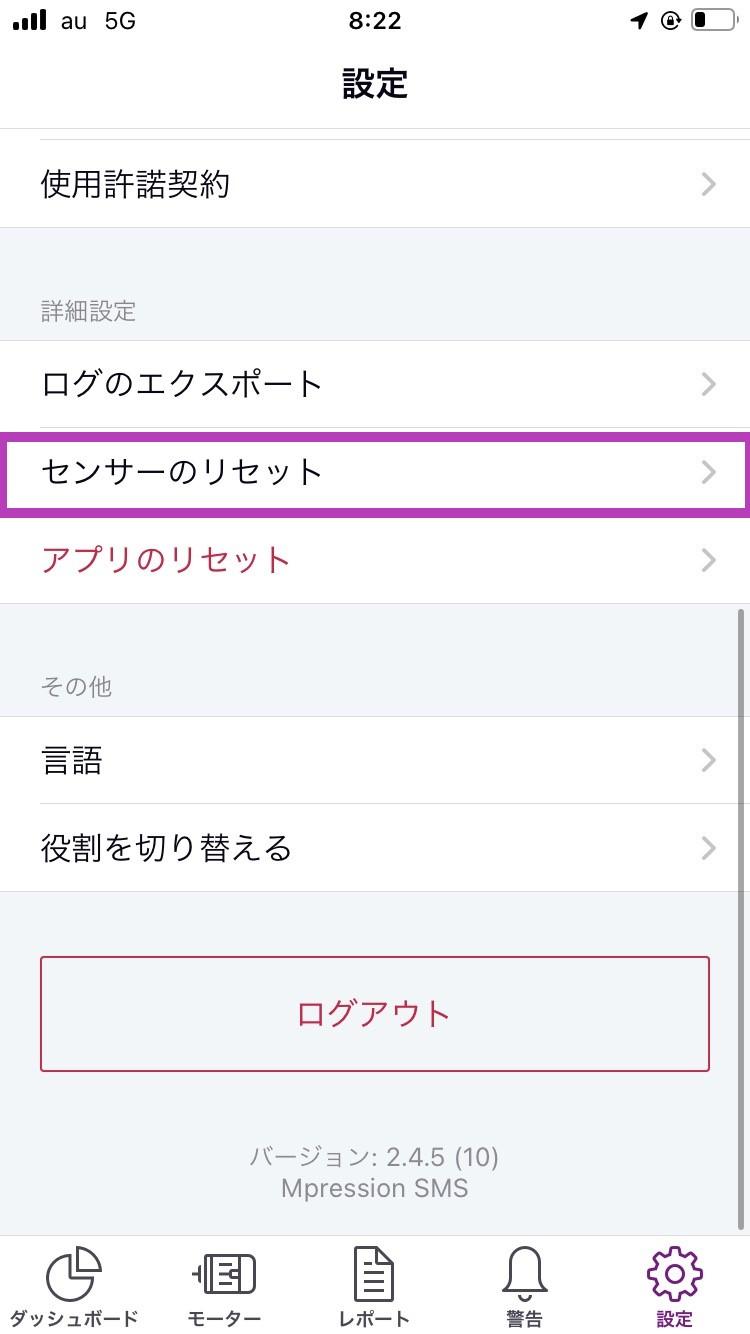The image size is (750, 1334).
Task: Tap 役割を切り替える
Action: 375,848
